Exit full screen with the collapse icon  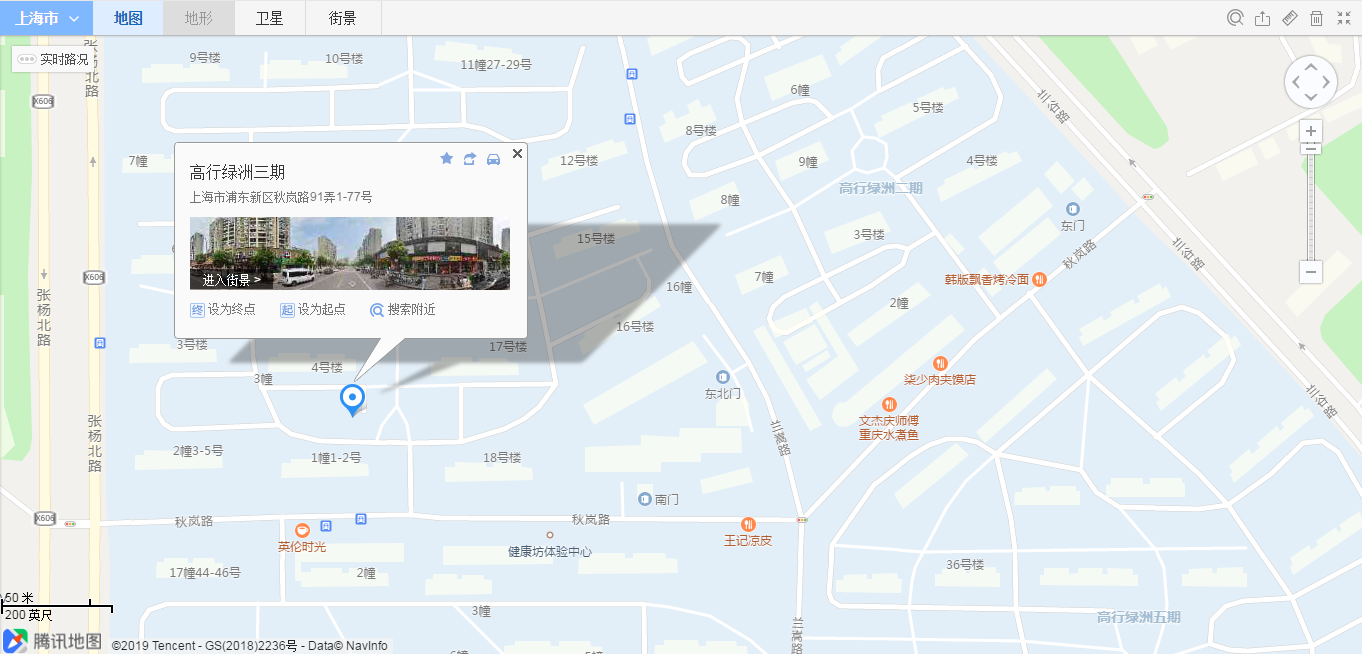1343,18
